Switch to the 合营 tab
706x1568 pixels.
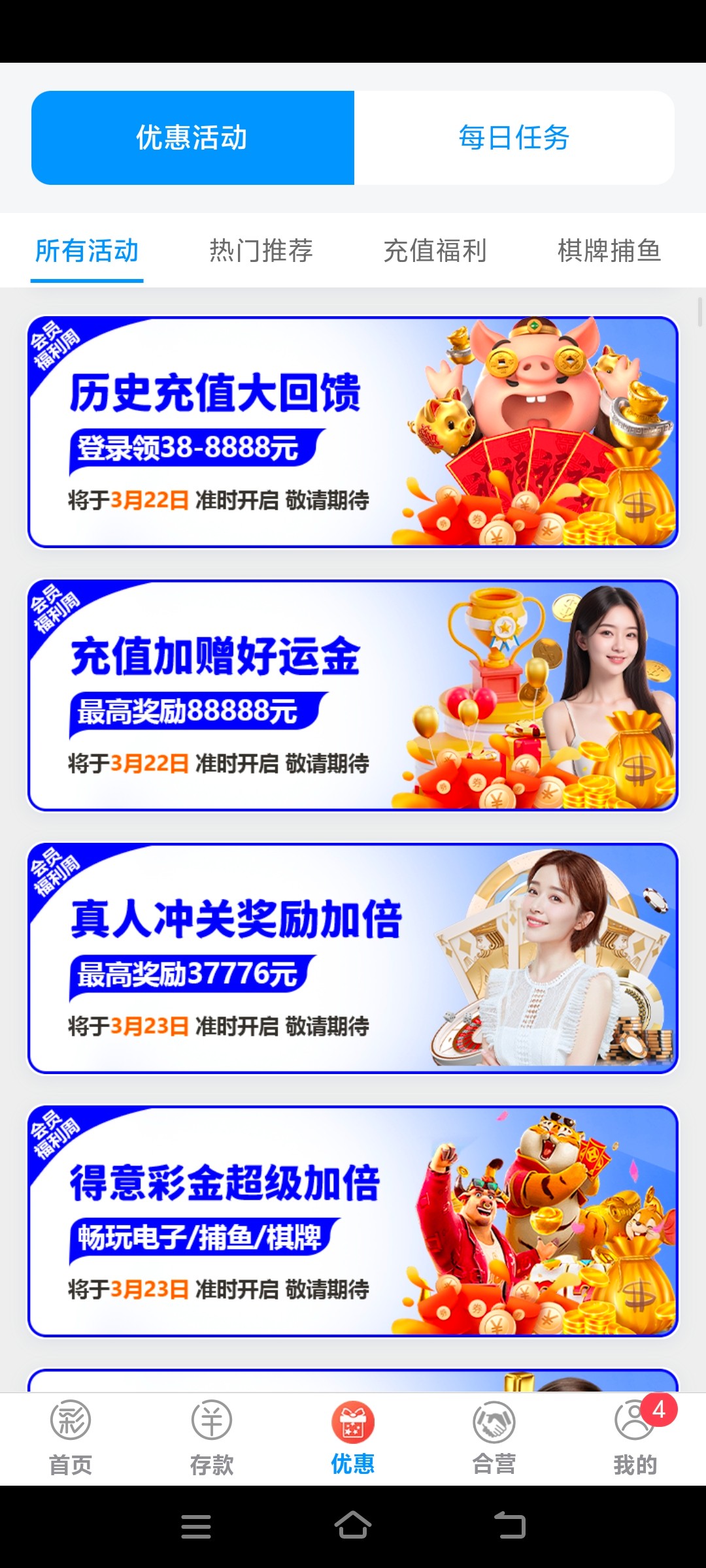tap(494, 1439)
